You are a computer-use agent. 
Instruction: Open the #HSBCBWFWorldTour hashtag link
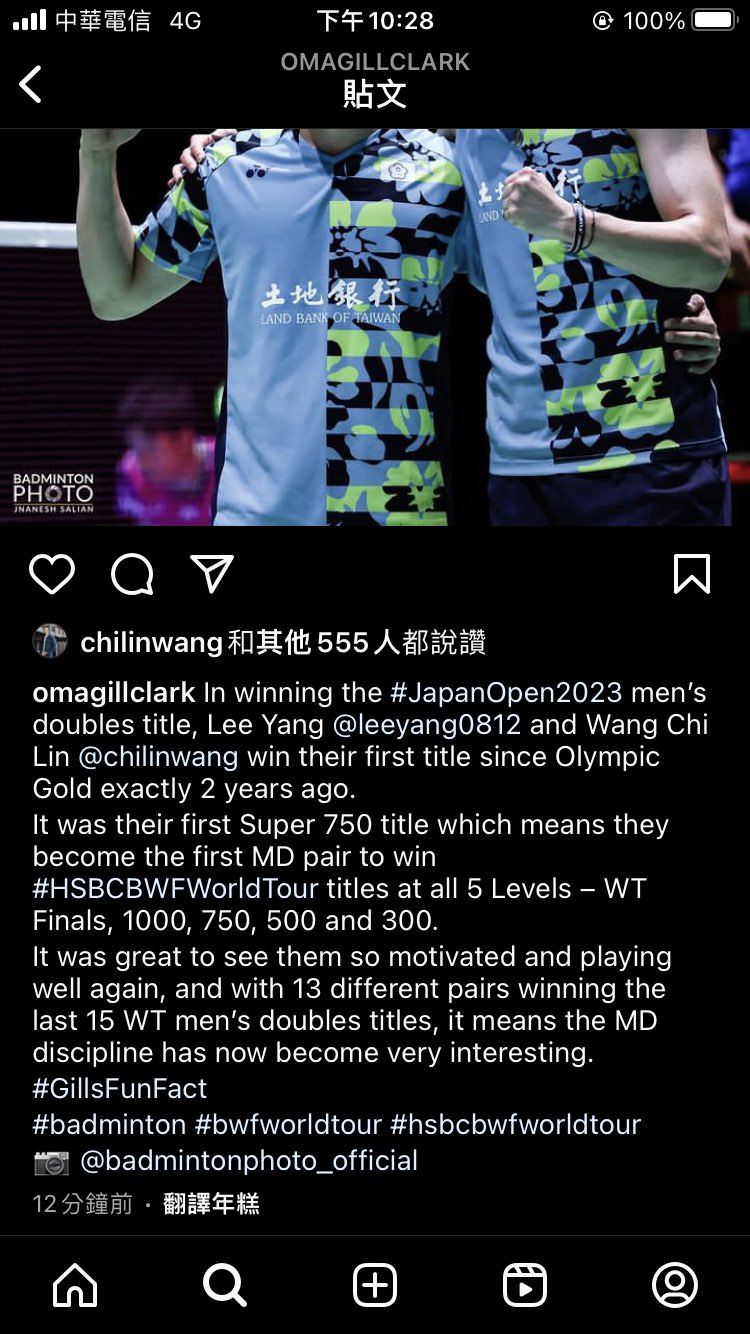[176, 888]
